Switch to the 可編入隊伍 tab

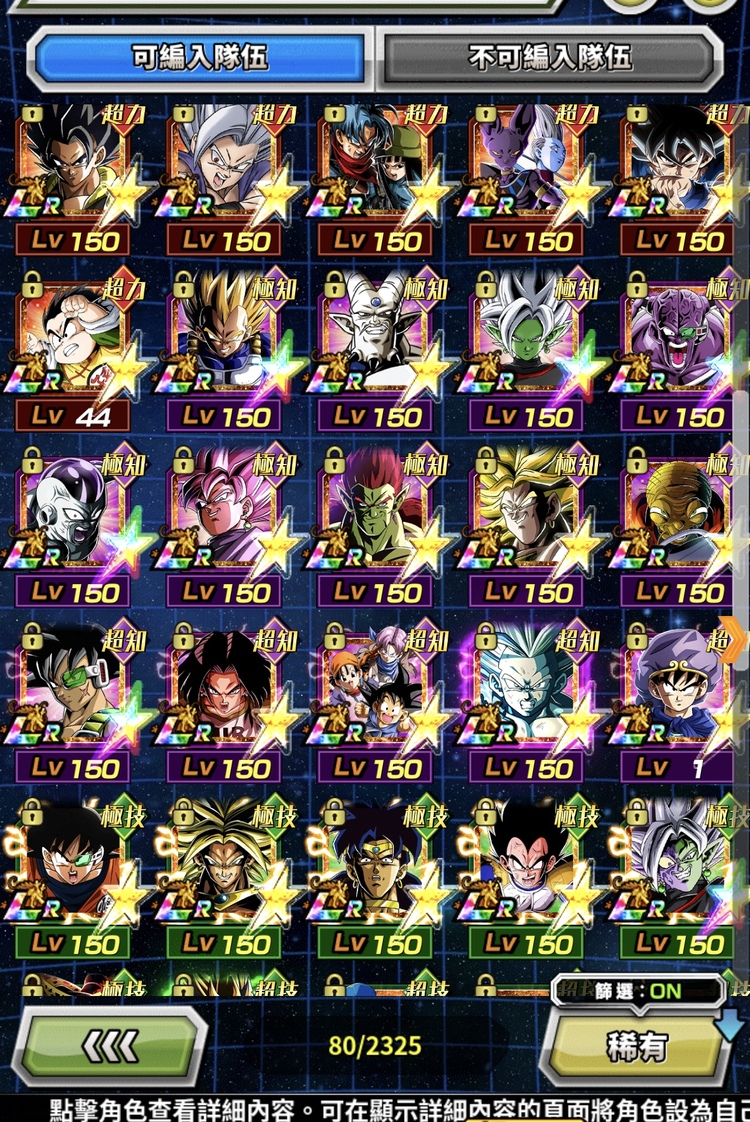tap(200, 58)
